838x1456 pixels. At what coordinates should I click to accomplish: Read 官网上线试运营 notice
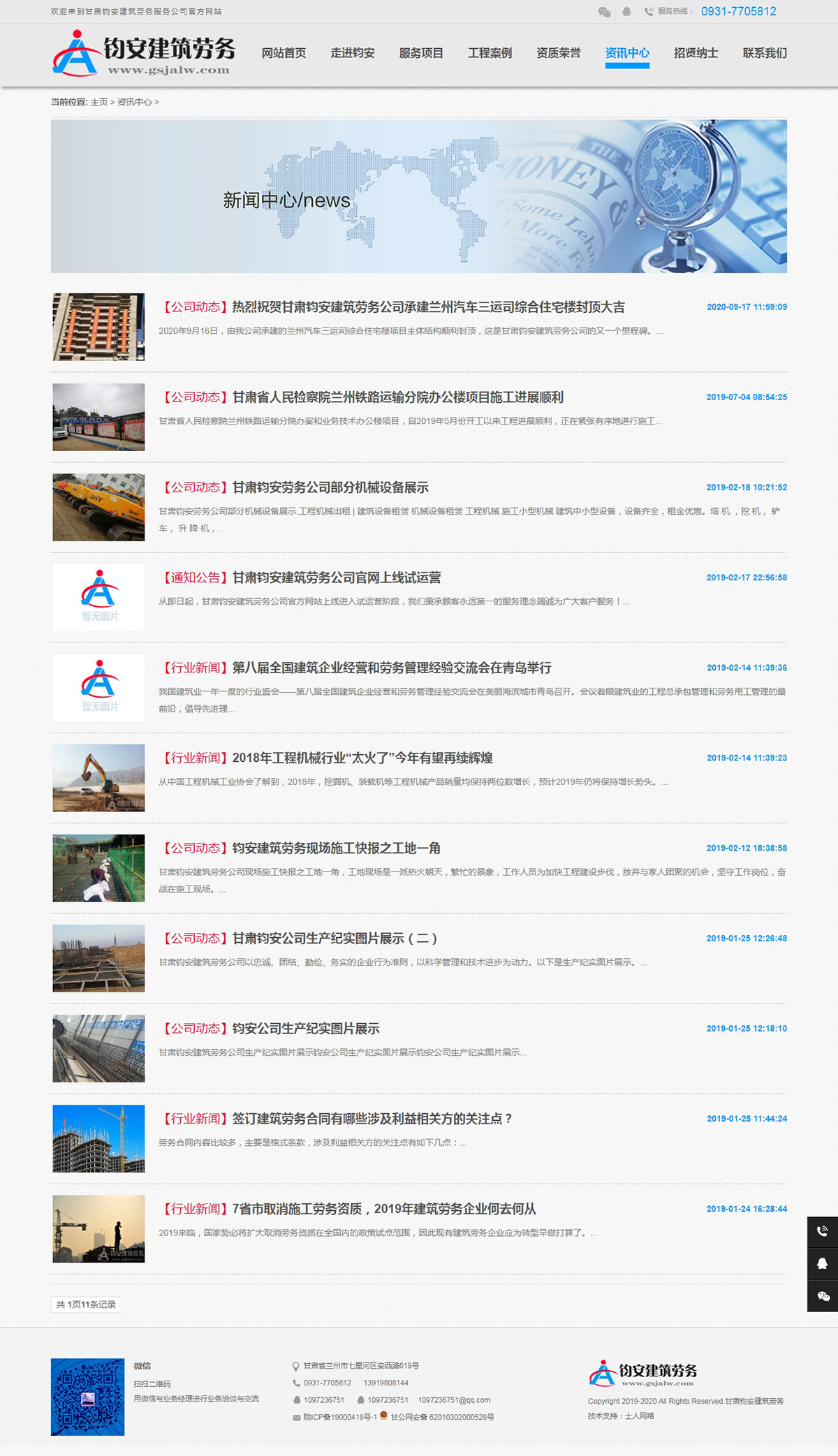336,578
